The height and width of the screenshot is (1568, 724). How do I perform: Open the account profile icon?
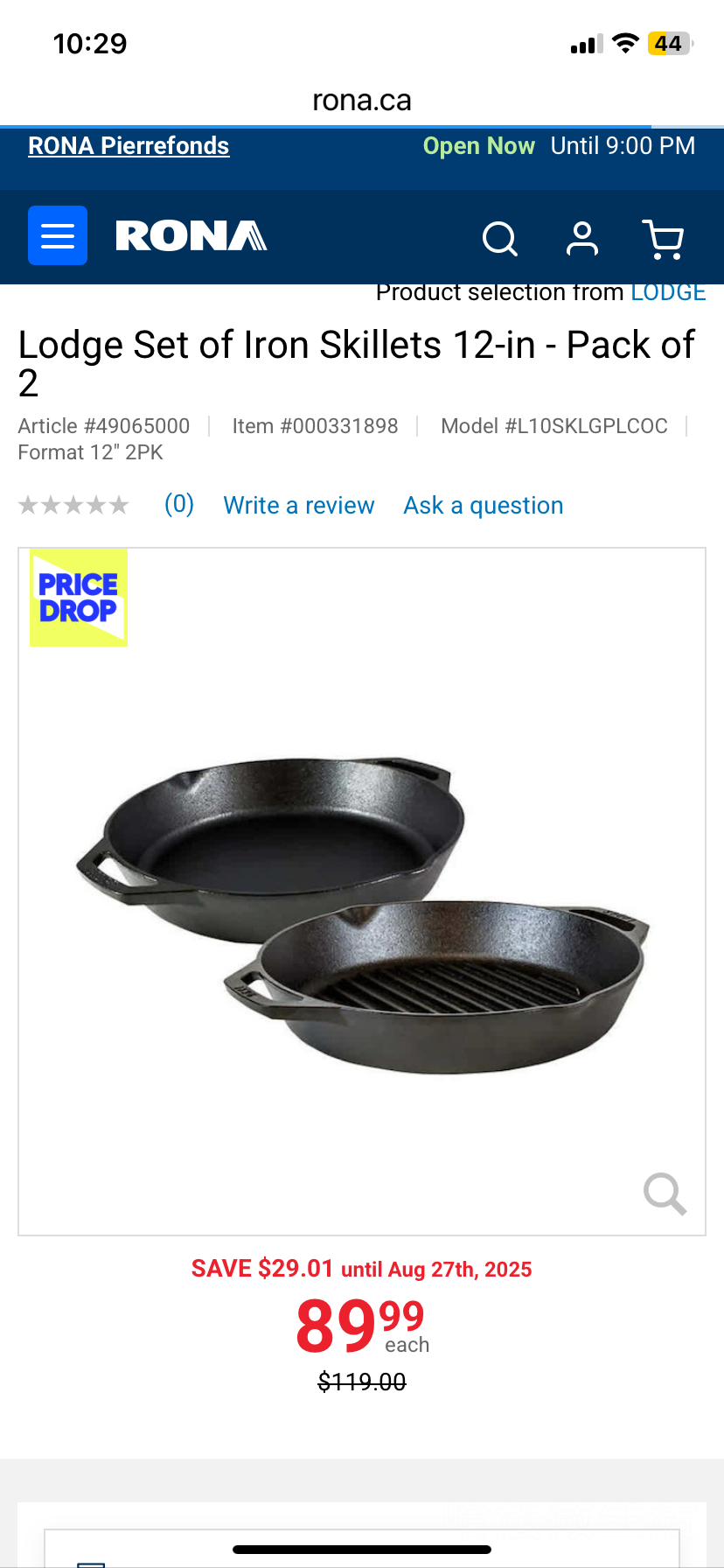[x=581, y=238]
